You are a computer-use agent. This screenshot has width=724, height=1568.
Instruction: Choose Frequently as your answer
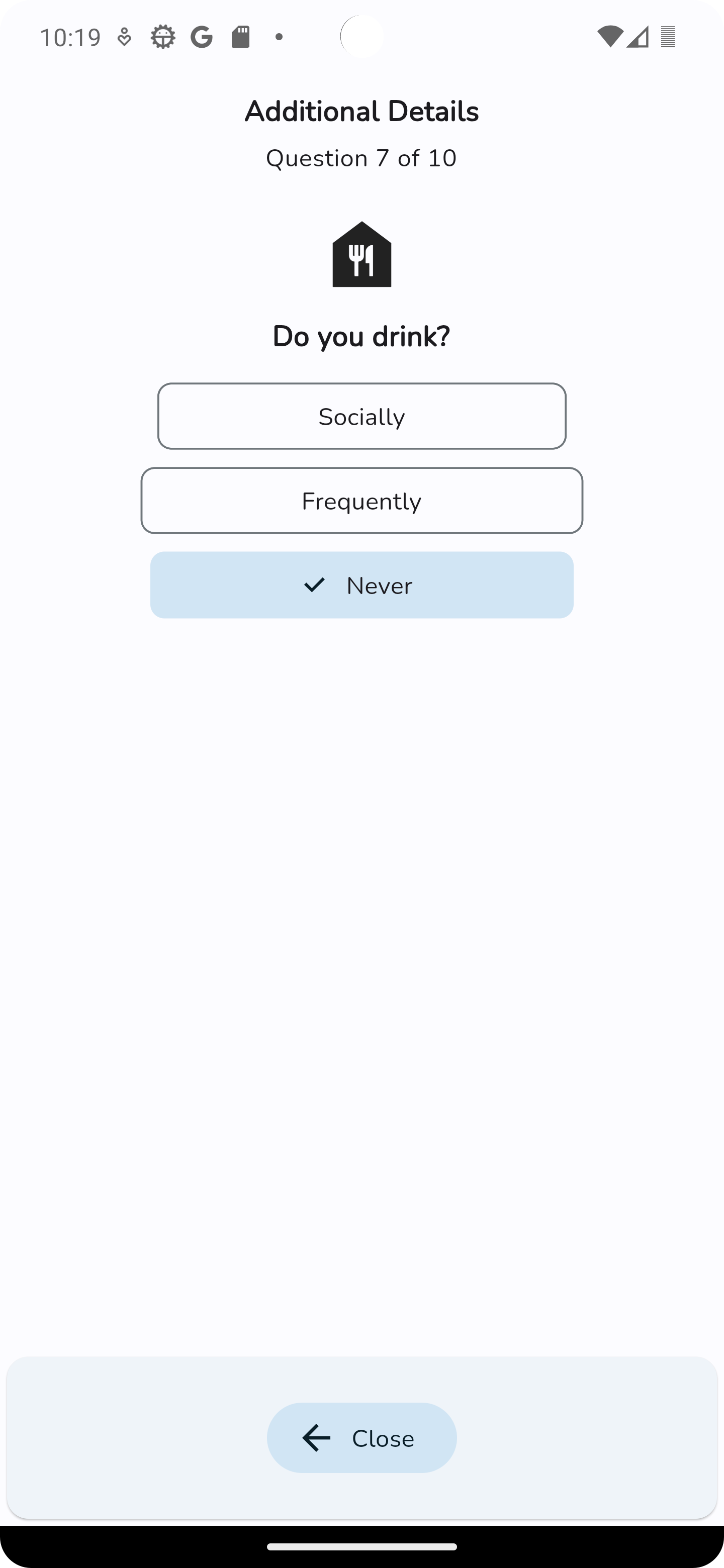coord(361,501)
